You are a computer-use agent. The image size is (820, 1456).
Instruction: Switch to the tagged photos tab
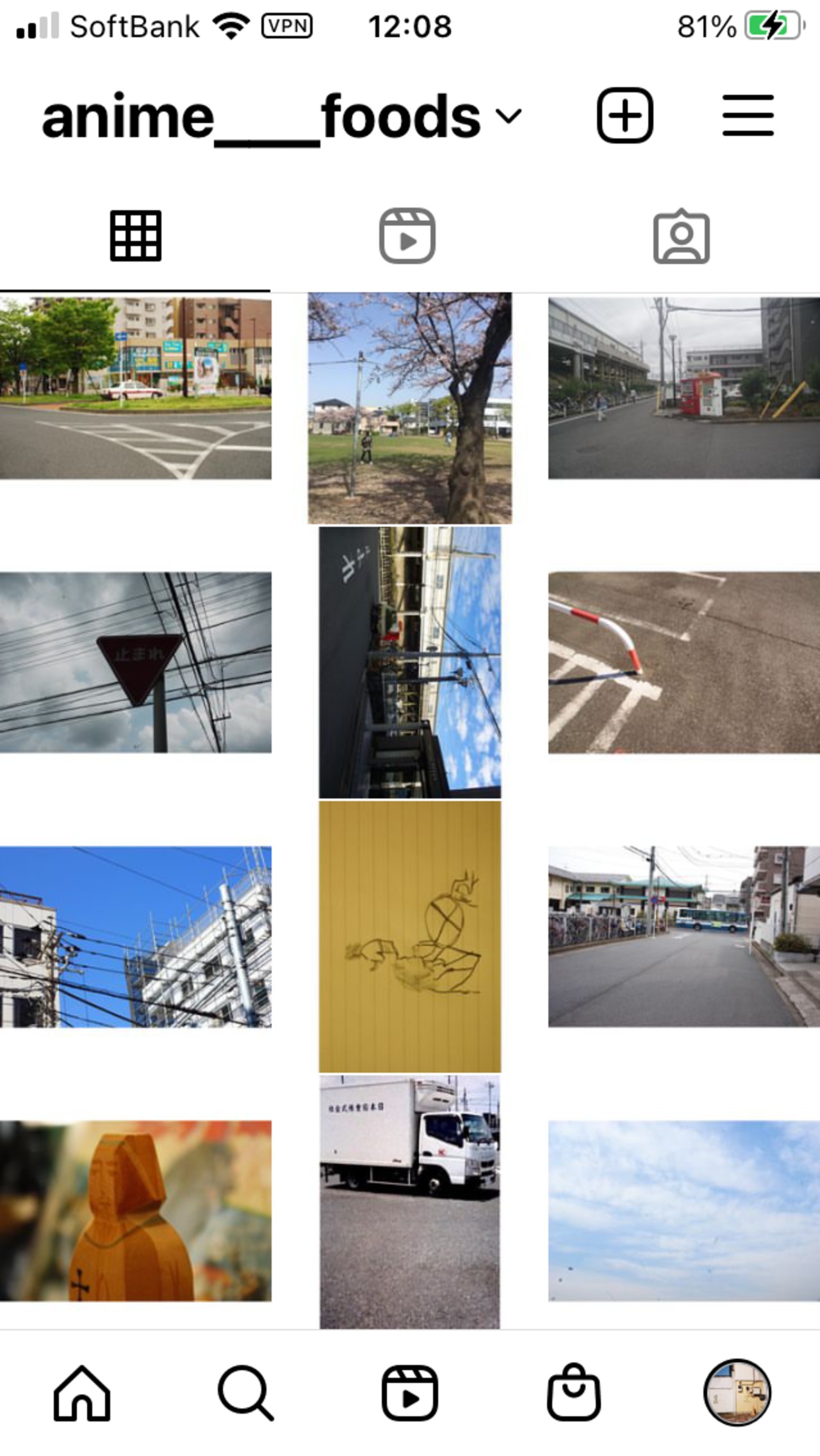click(x=681, y=236)
